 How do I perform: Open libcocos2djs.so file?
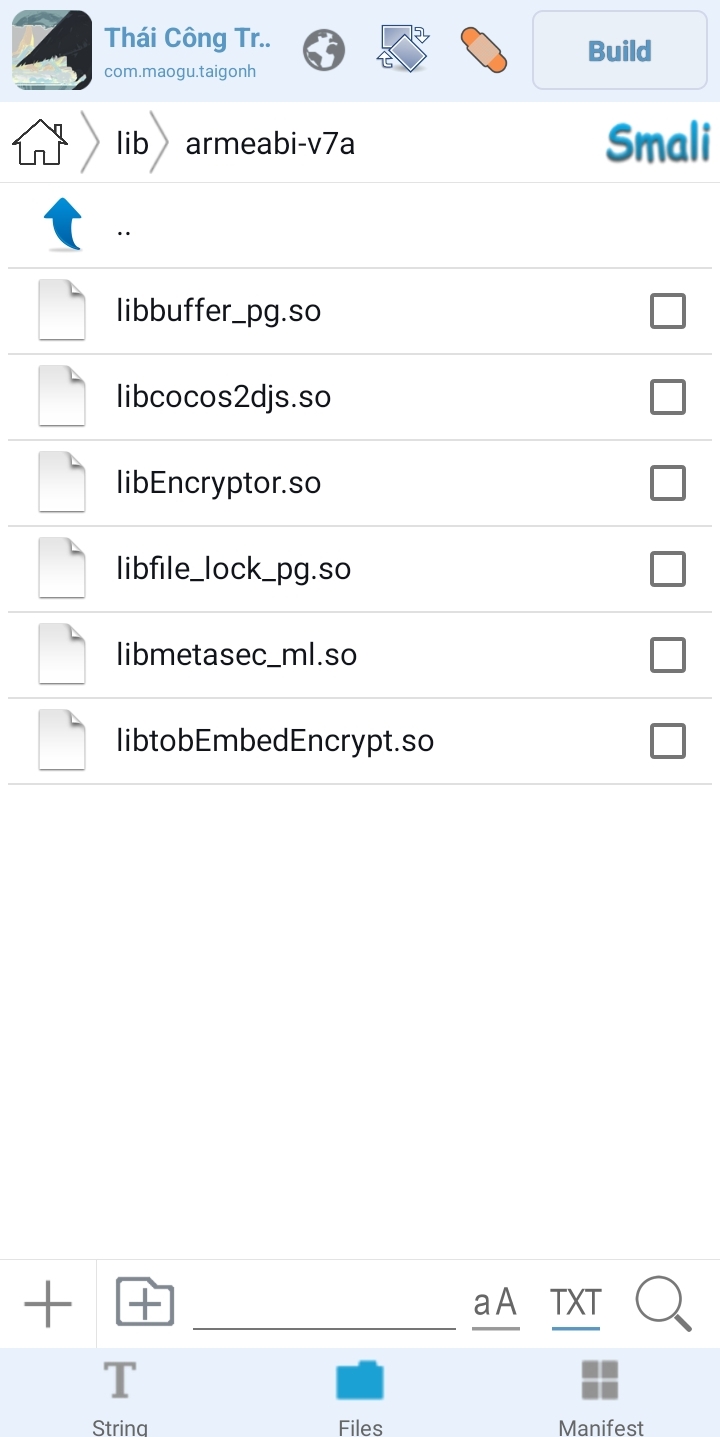223,397
